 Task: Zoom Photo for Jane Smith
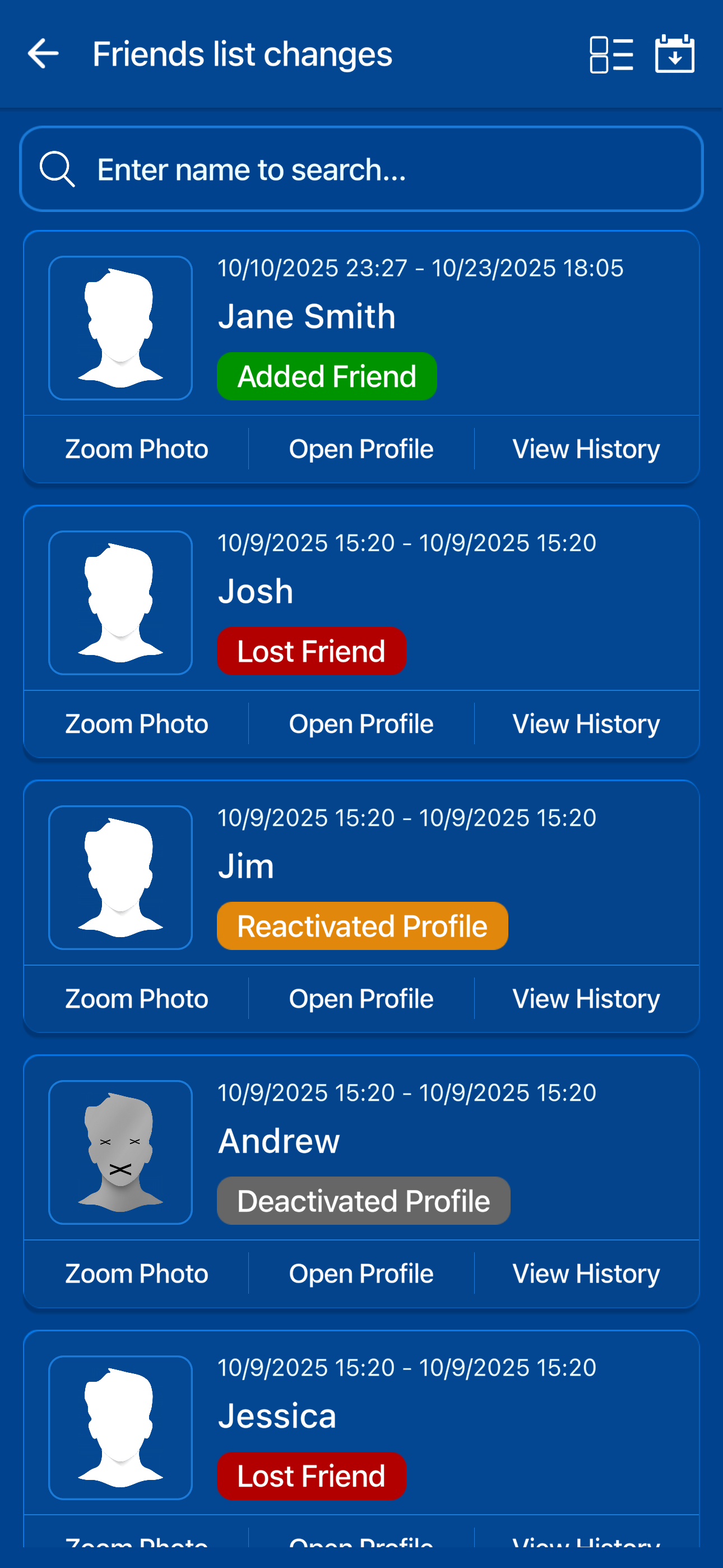click(x=136, y=449)
